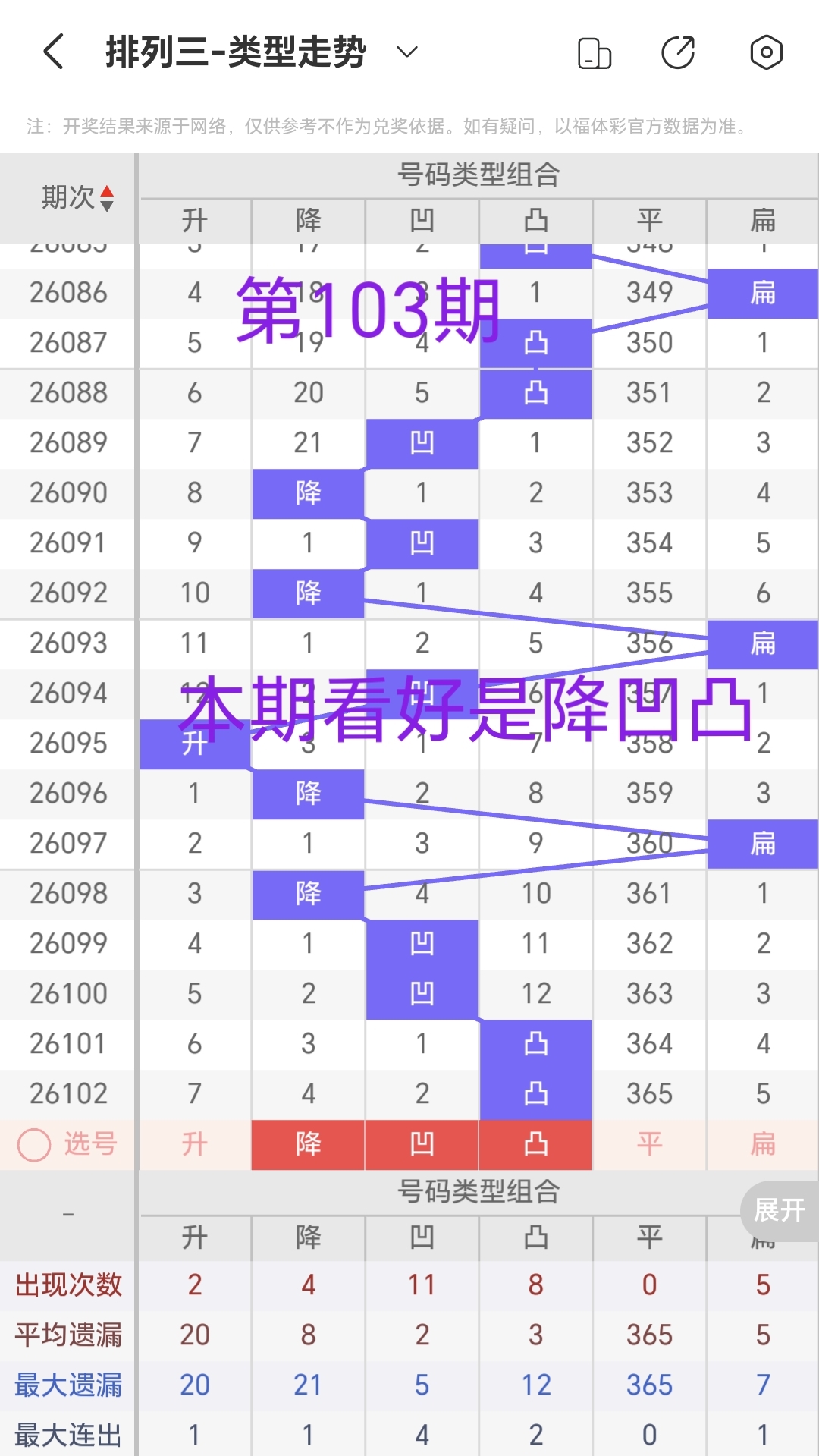The width and height of the screenshot is (819, 1456).
Task: Open the share icon in the top bar
Action: (679, 52)
